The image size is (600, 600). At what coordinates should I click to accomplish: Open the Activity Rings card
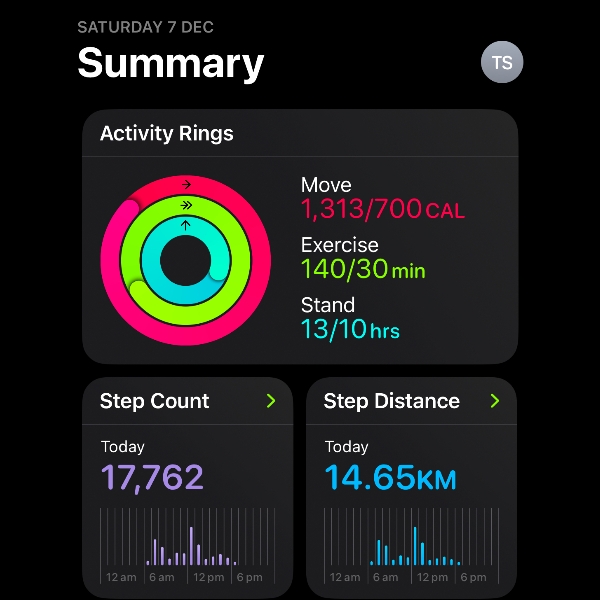(x=300, y=236)
